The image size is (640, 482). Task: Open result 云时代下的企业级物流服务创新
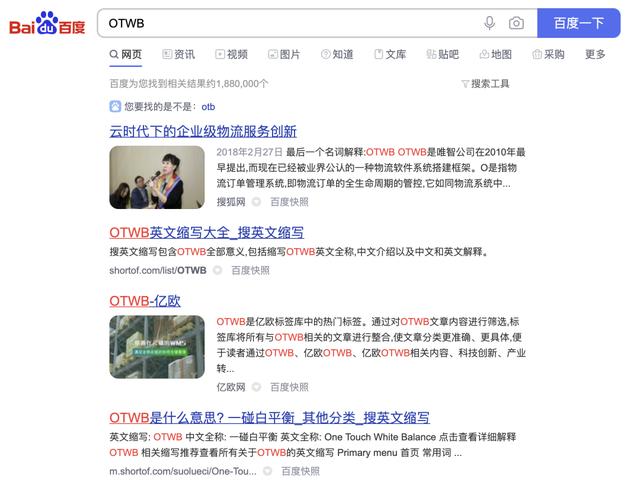203,131
